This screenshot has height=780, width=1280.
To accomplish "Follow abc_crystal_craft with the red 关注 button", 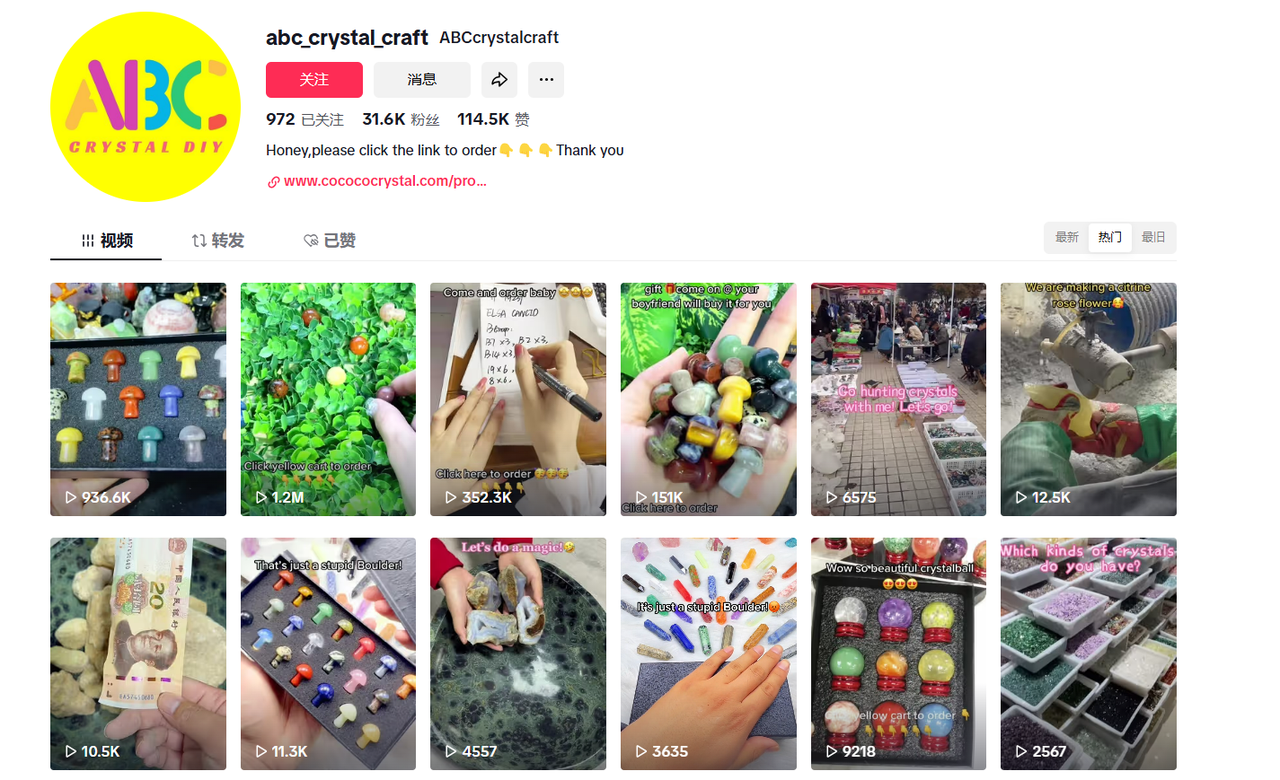I will coord(314,80).
